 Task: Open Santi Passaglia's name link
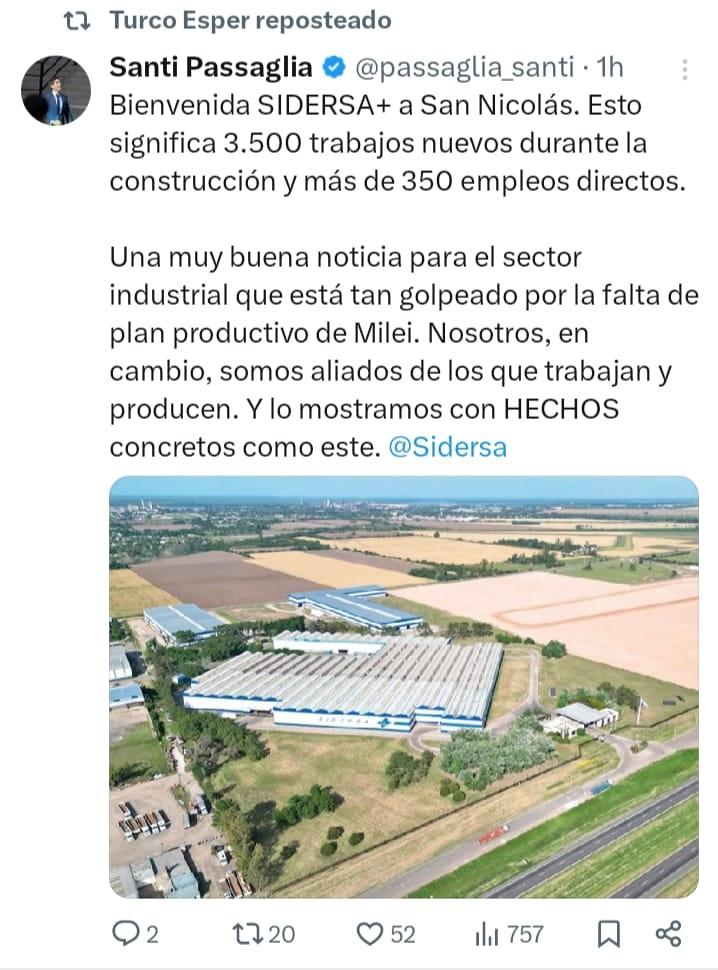[210, 68]
